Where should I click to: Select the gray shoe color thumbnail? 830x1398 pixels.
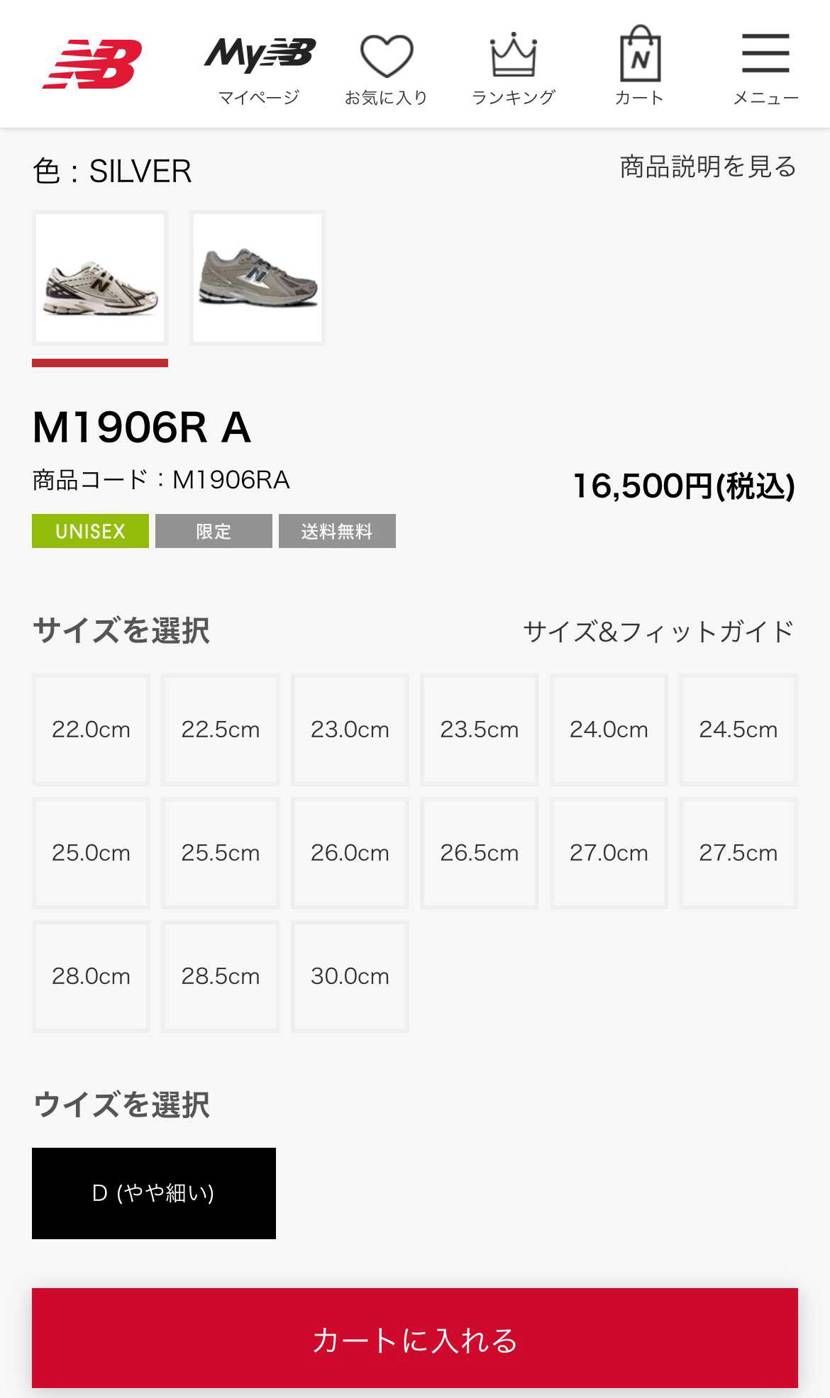point(258,278)
